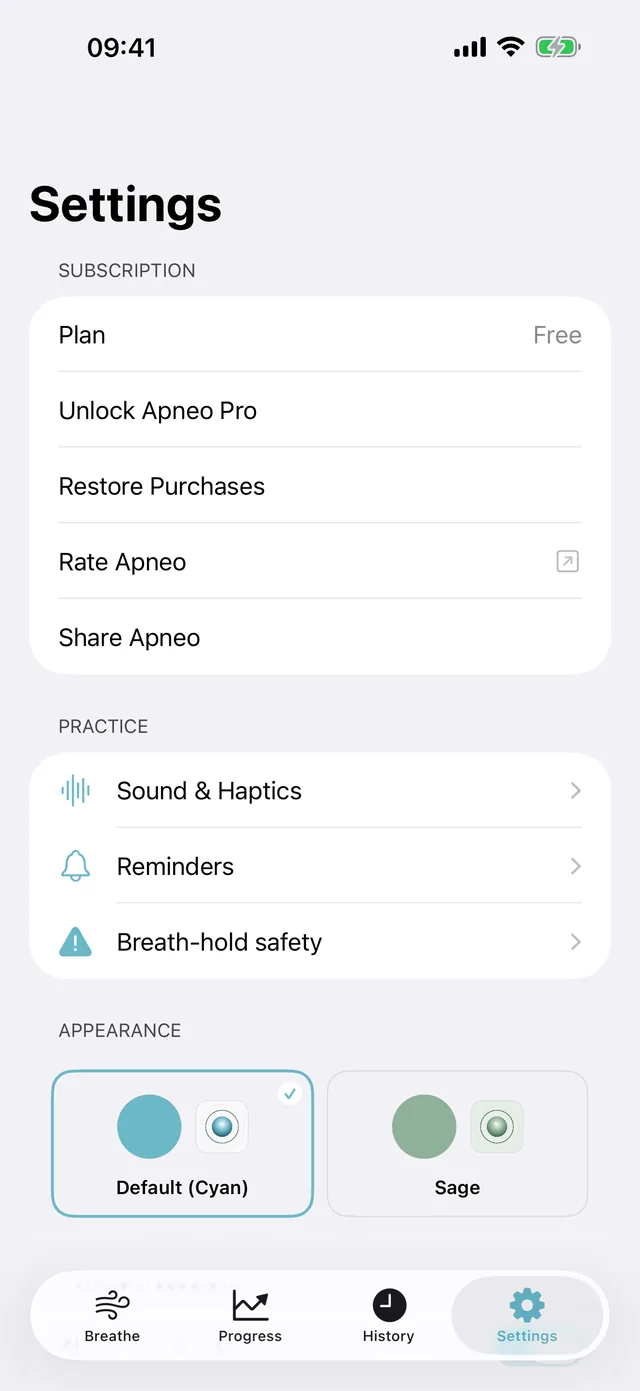Select Restore Purchases

(x=320, y=486)
